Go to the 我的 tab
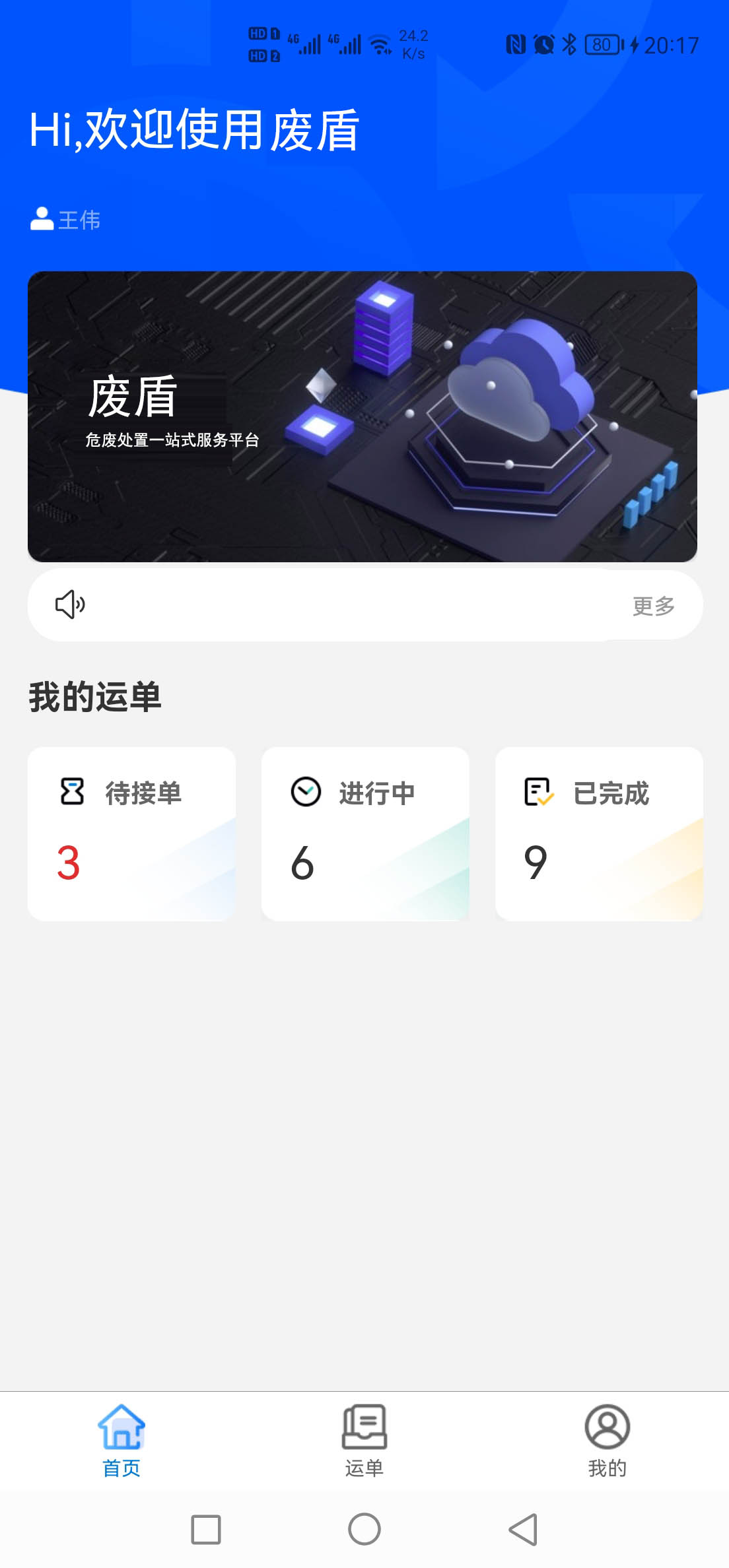This screenshot has height=1568, width=729. pos(607,1441)
